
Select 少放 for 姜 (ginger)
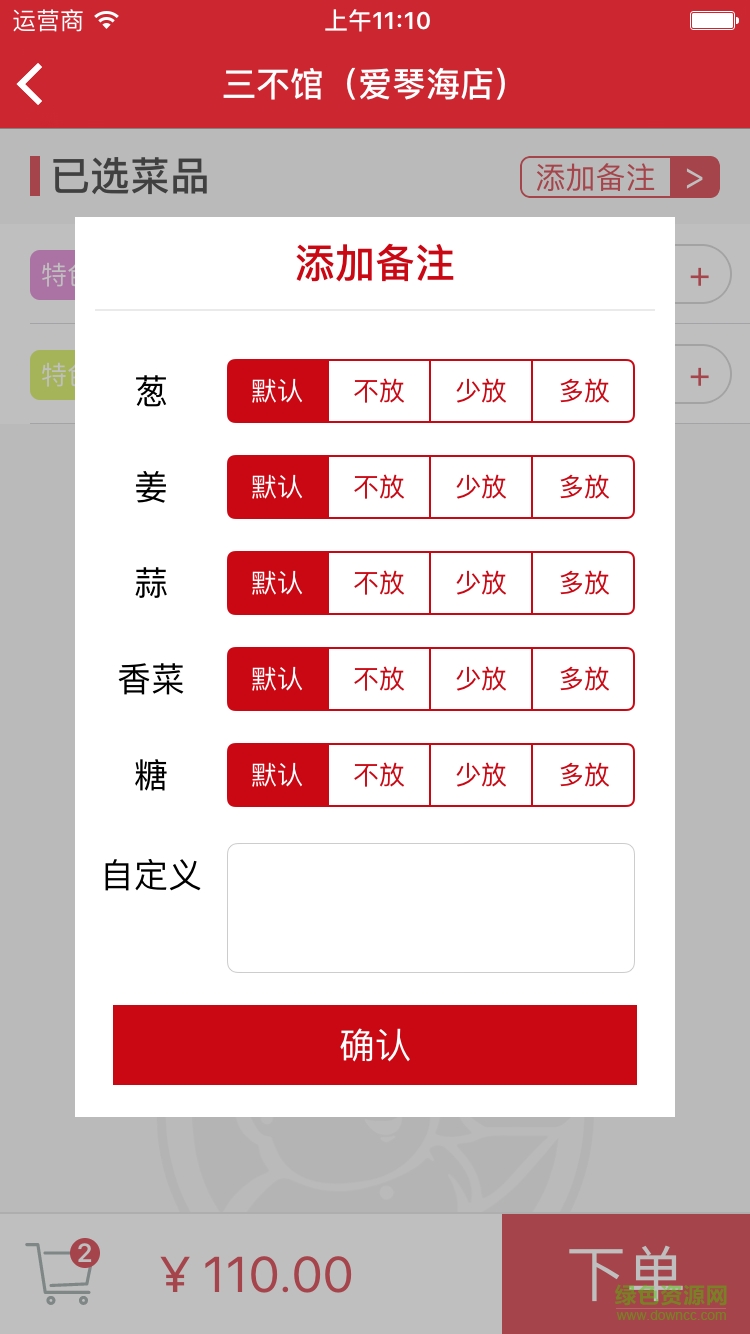[x=481, y=487]
